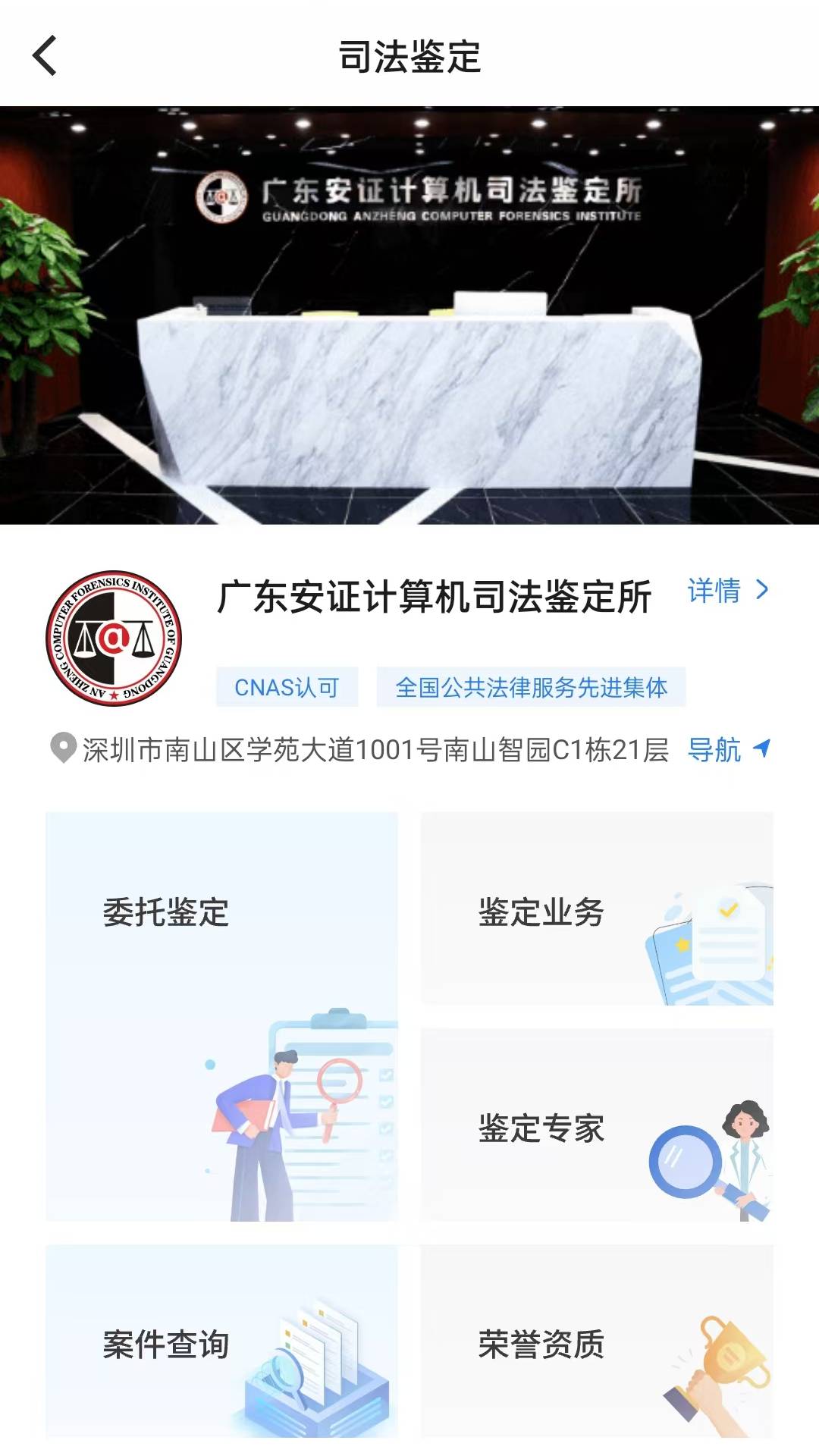Tap the institute name 广东安证计算机司法鉴定所
Viewport: 819px width, 1456px height.
click(x=438, y=596)
